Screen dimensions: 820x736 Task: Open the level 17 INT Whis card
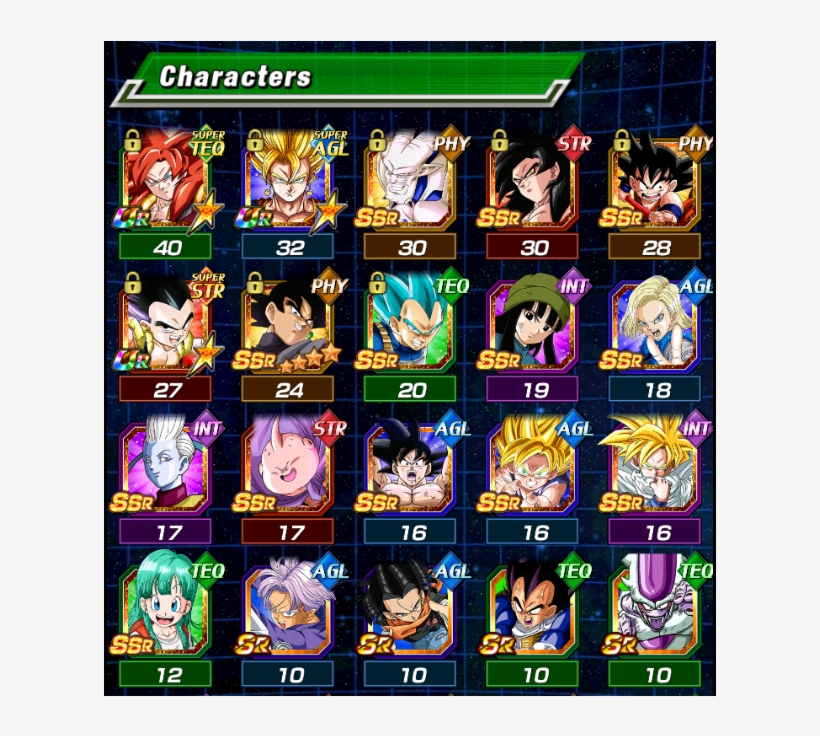[166, 472]
